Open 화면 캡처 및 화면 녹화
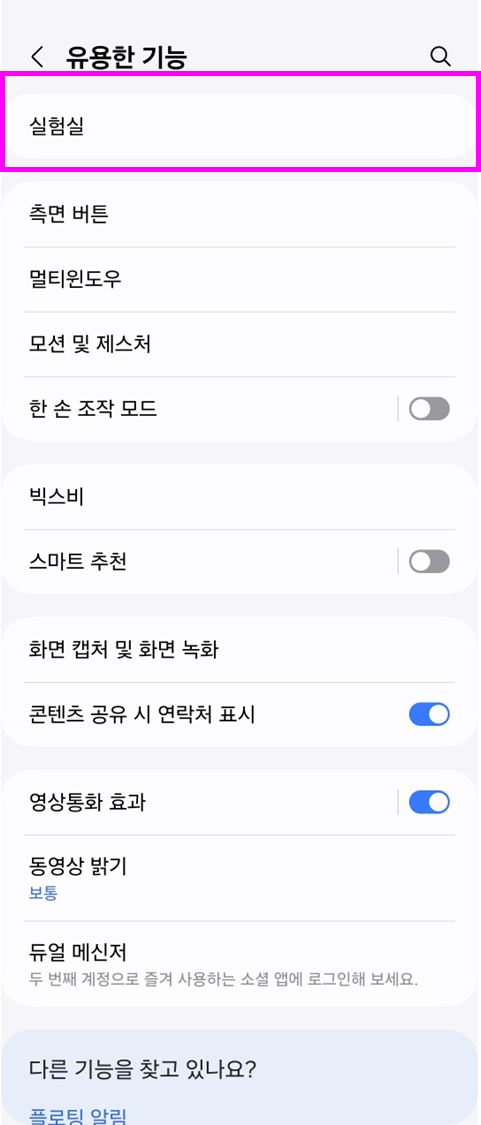481x1125 pixels. coord(240,650)
